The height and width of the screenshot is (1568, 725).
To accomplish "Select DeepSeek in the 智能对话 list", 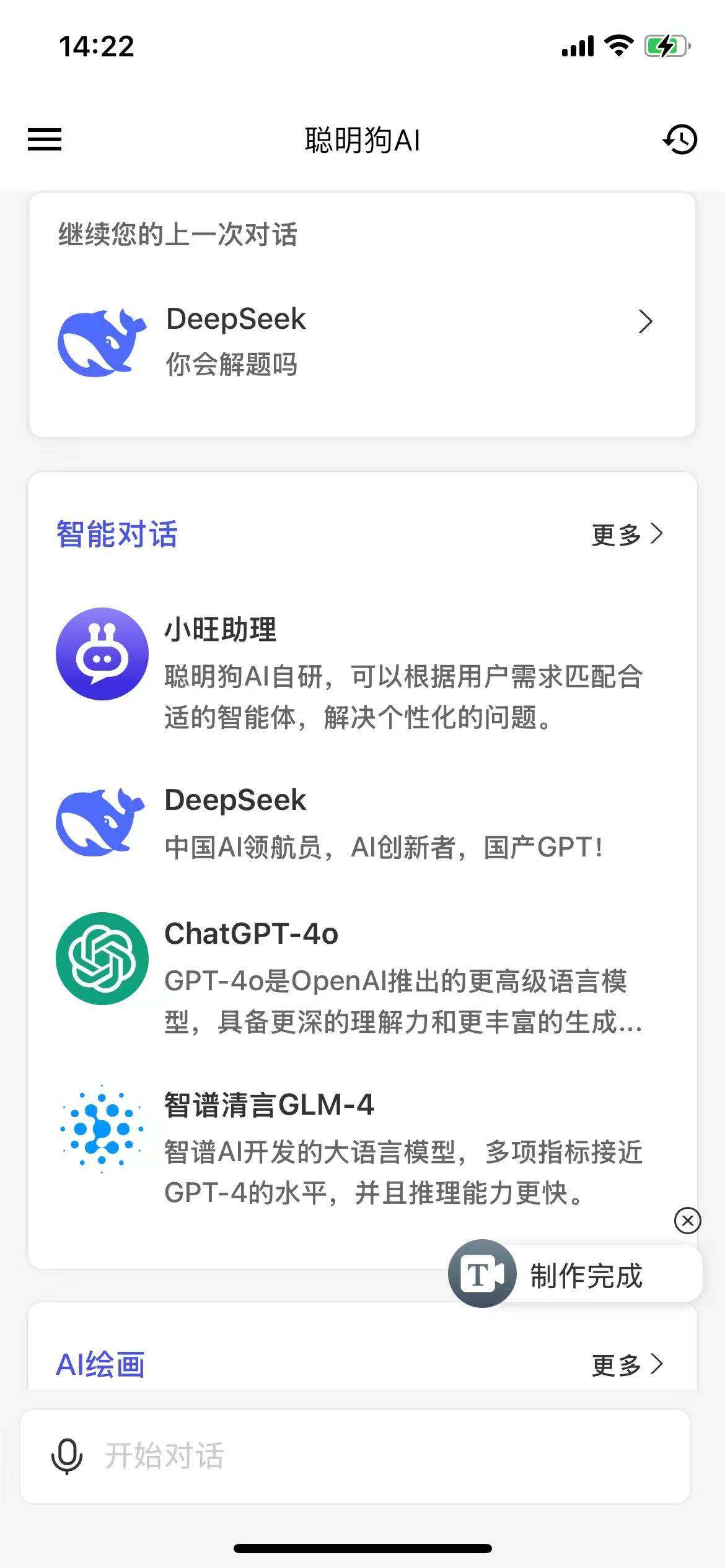I will pos(362,823).
